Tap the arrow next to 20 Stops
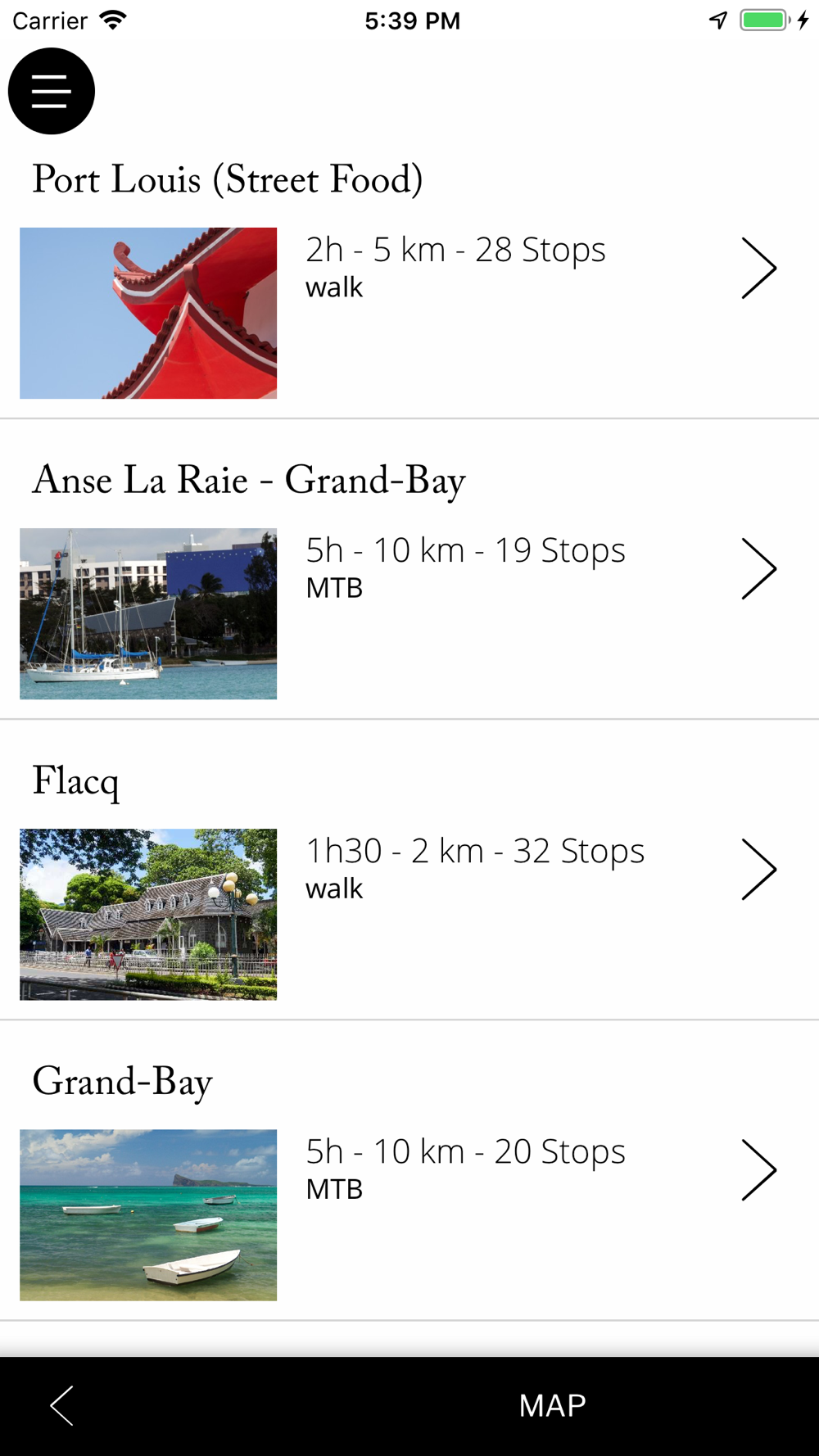 click(758, 1169)
